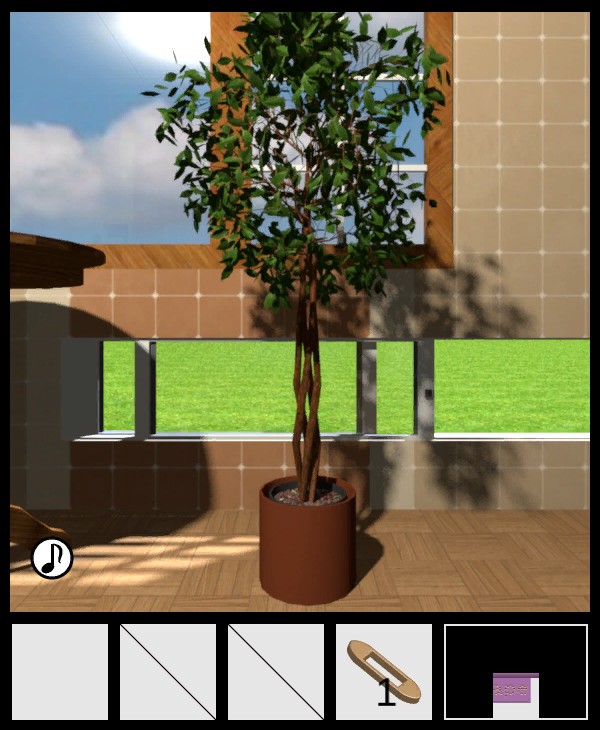Open the black panel showing the purple item
The height and width of the screenshot is (730, 600).
[x=516, y=672]
